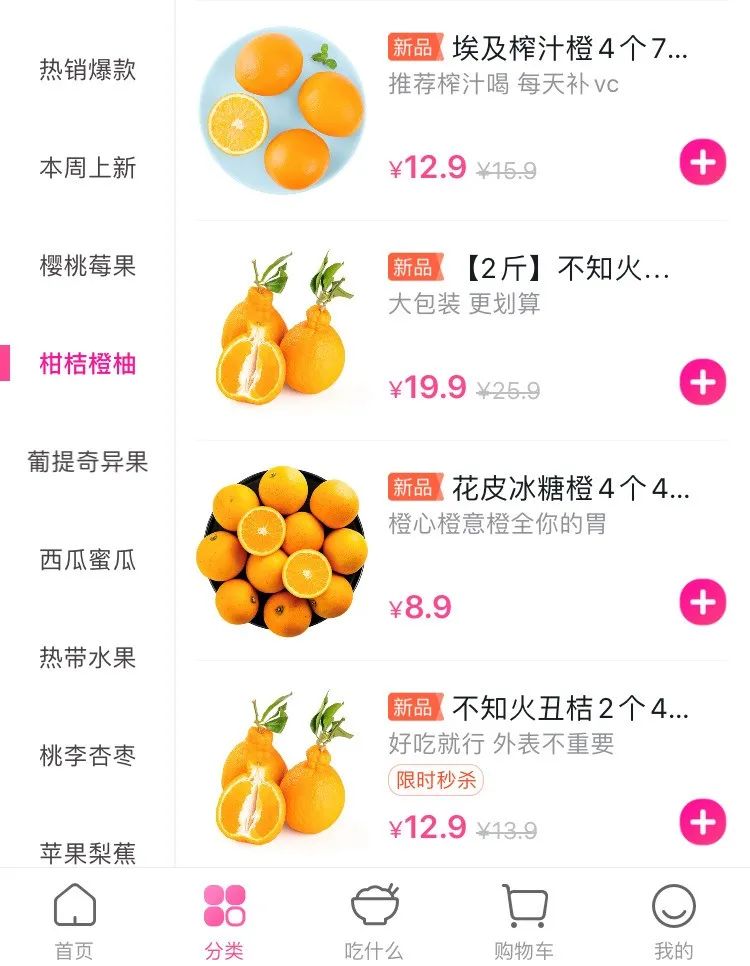Browse the 樱桃莓果 category

88,266
